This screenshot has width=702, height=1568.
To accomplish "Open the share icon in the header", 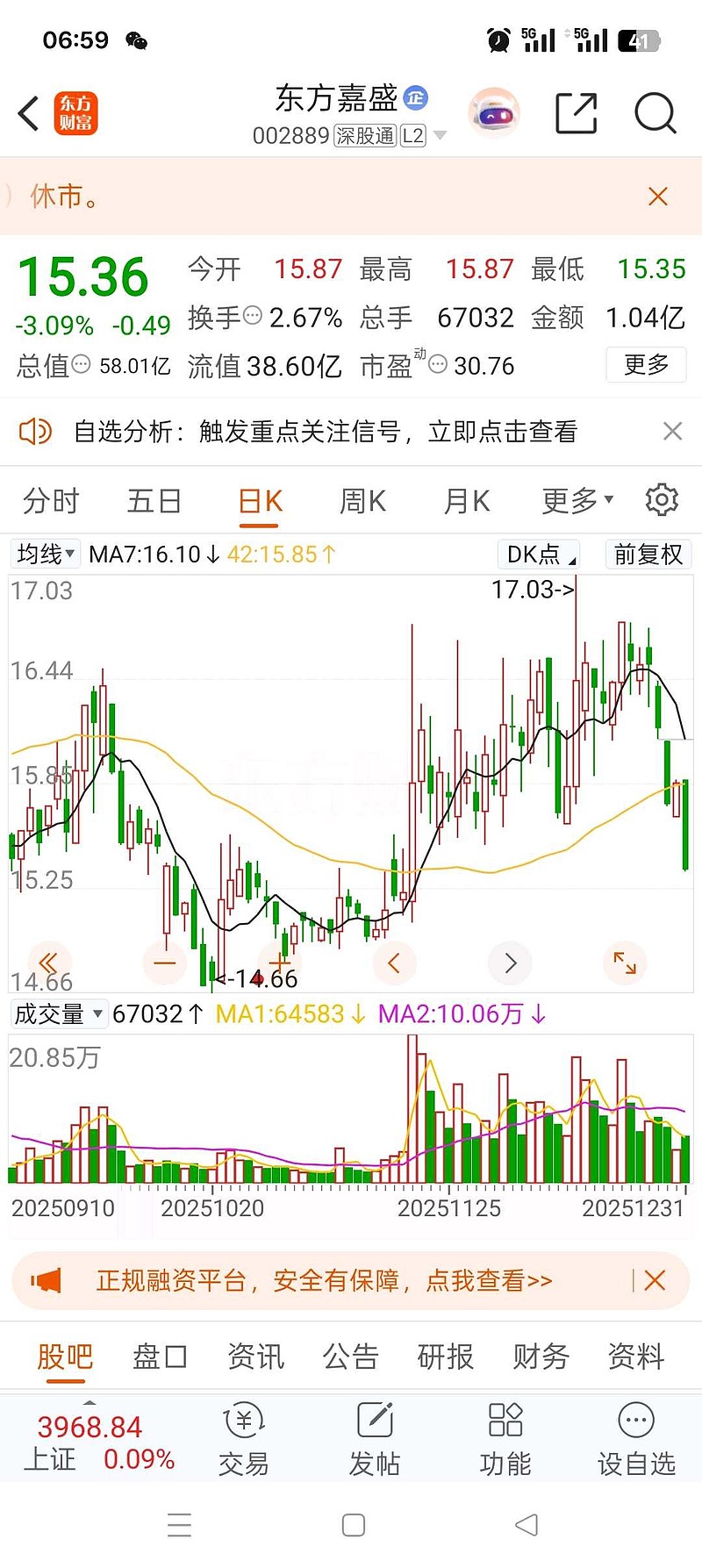I will pyautogui.click(x=576, y=114).
